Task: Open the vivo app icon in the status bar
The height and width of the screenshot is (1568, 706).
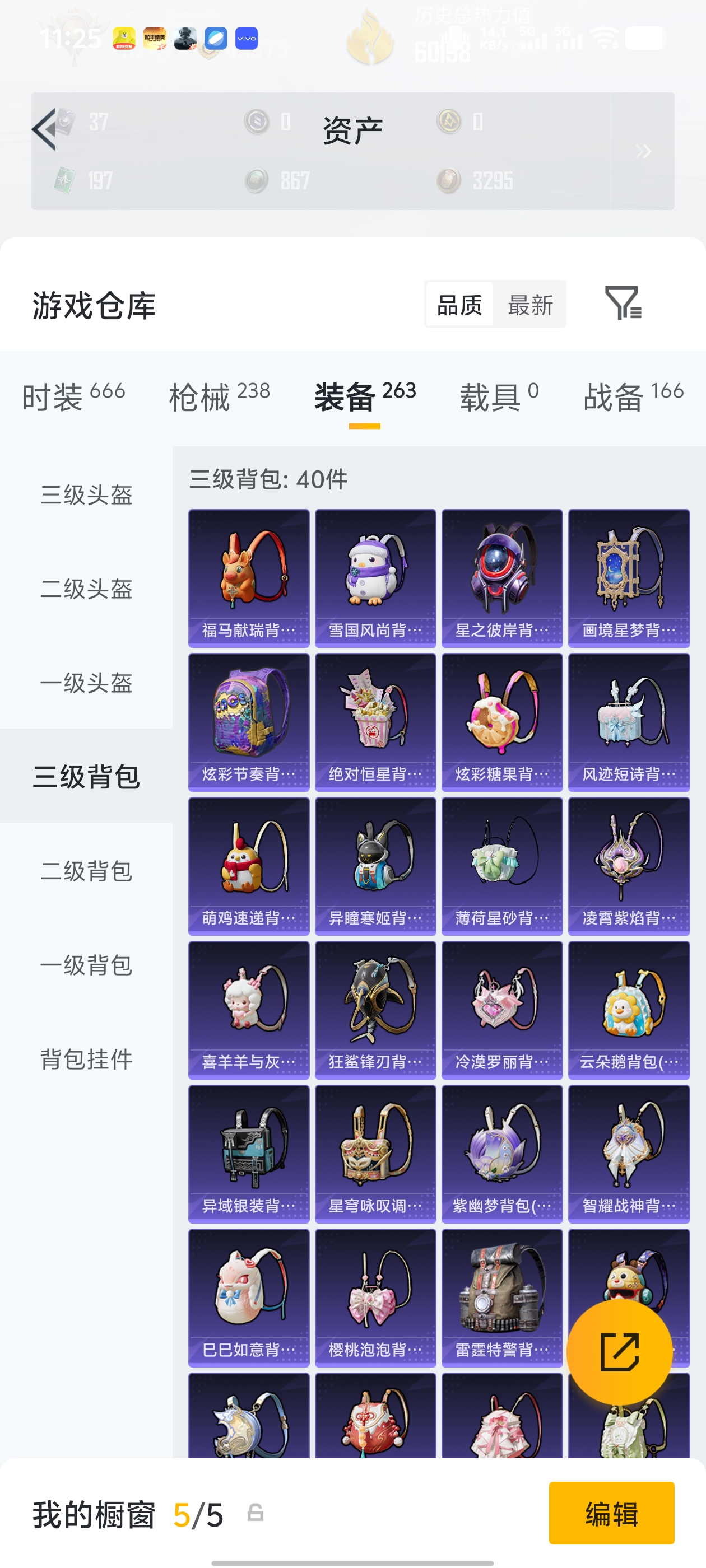Action: coord(246,38)
